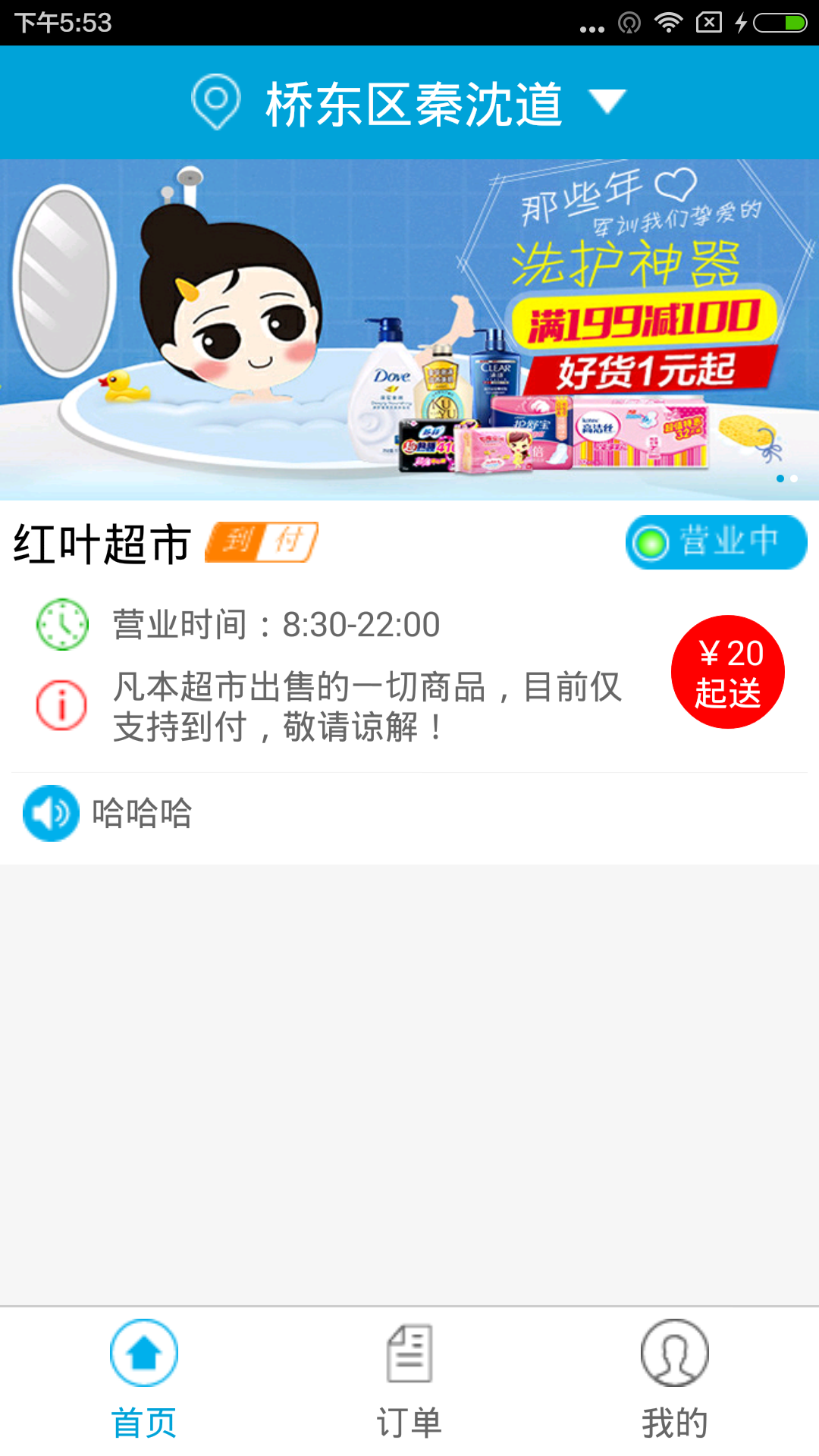Open the 洗护神器 promotional banner
Viewport: 819px width, 1456px height.
pyautogui.click(x=409, y=330)
